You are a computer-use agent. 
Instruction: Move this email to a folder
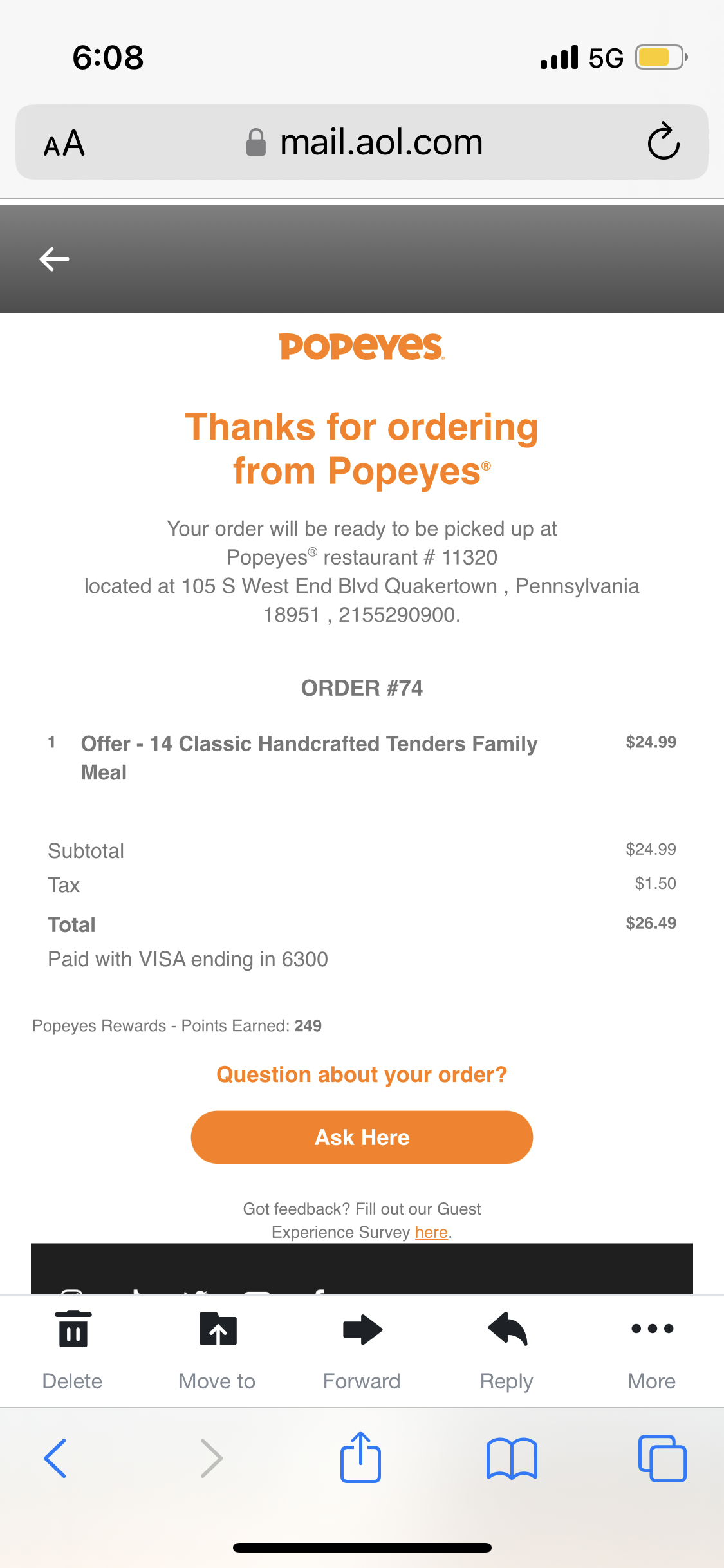(x=218, y=1344)
